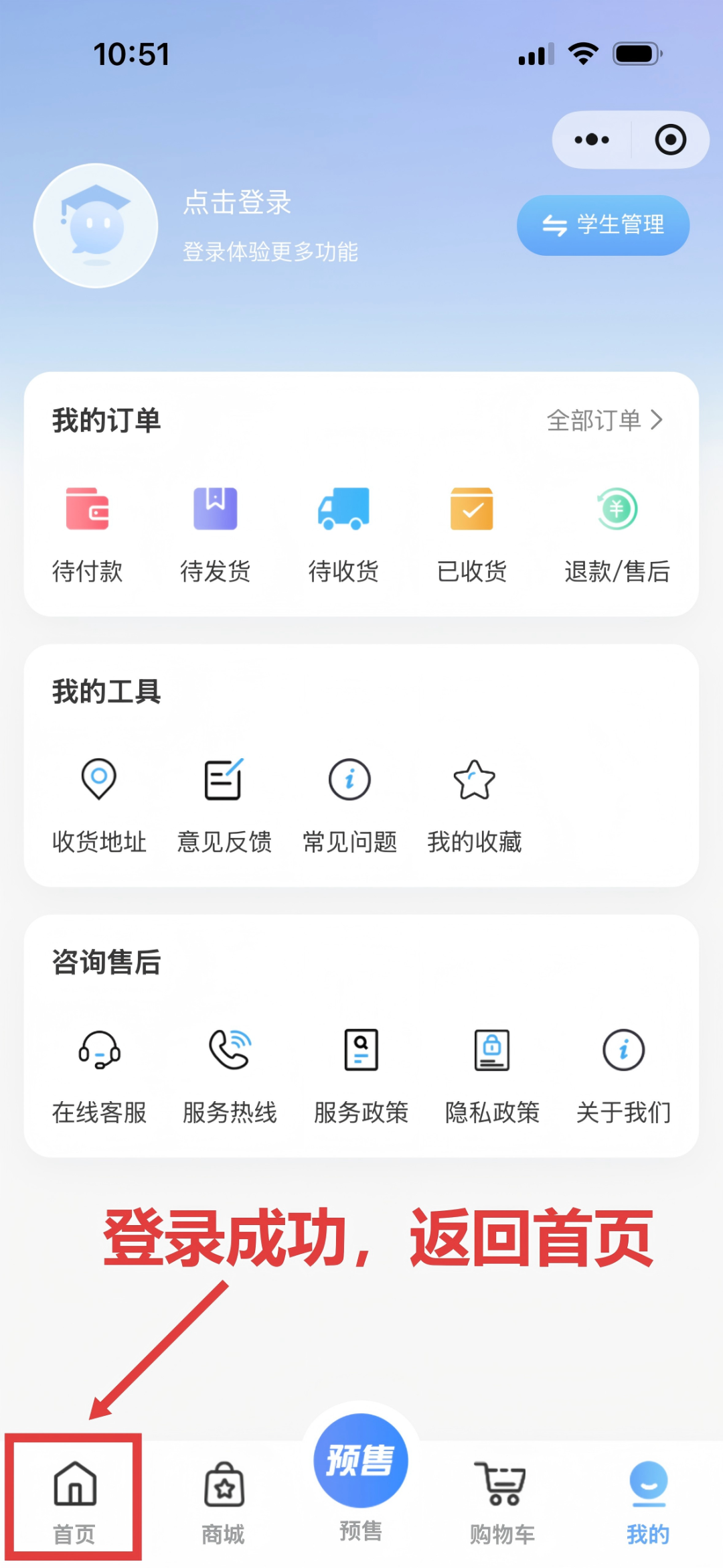The height and width of the screenshot is (1568, 723).
Task: View 我的收藏 favorites
Action: pyautogui.click(x=475, y=804)
